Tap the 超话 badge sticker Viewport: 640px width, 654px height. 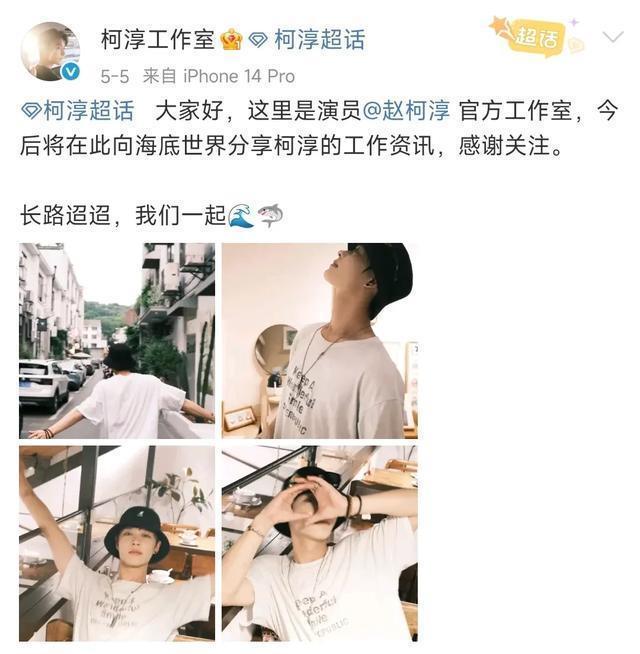(537, 37)
